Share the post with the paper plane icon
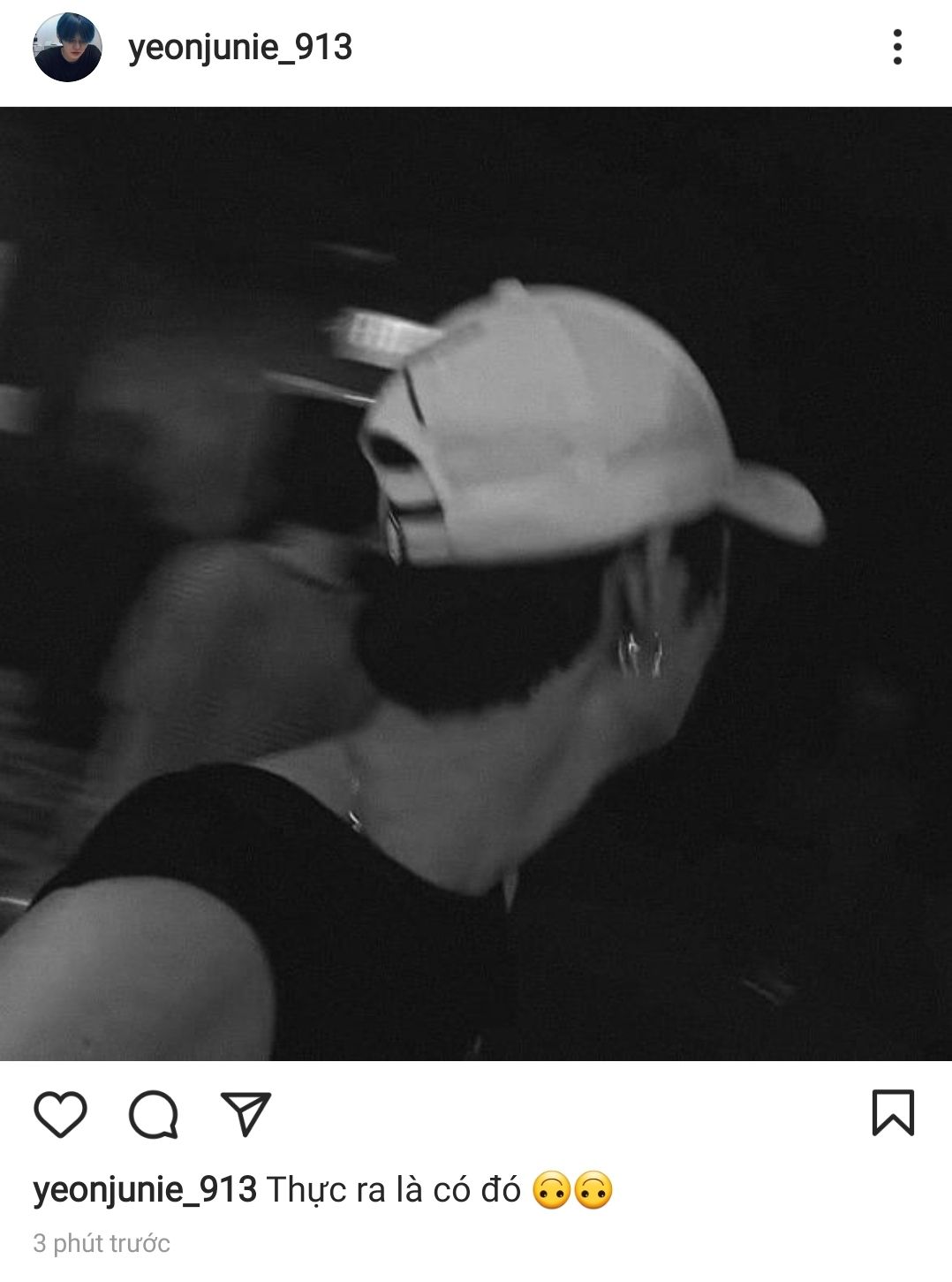Image resolution: width=952 pixels, height=1282 pixels. click(245, 1114)
